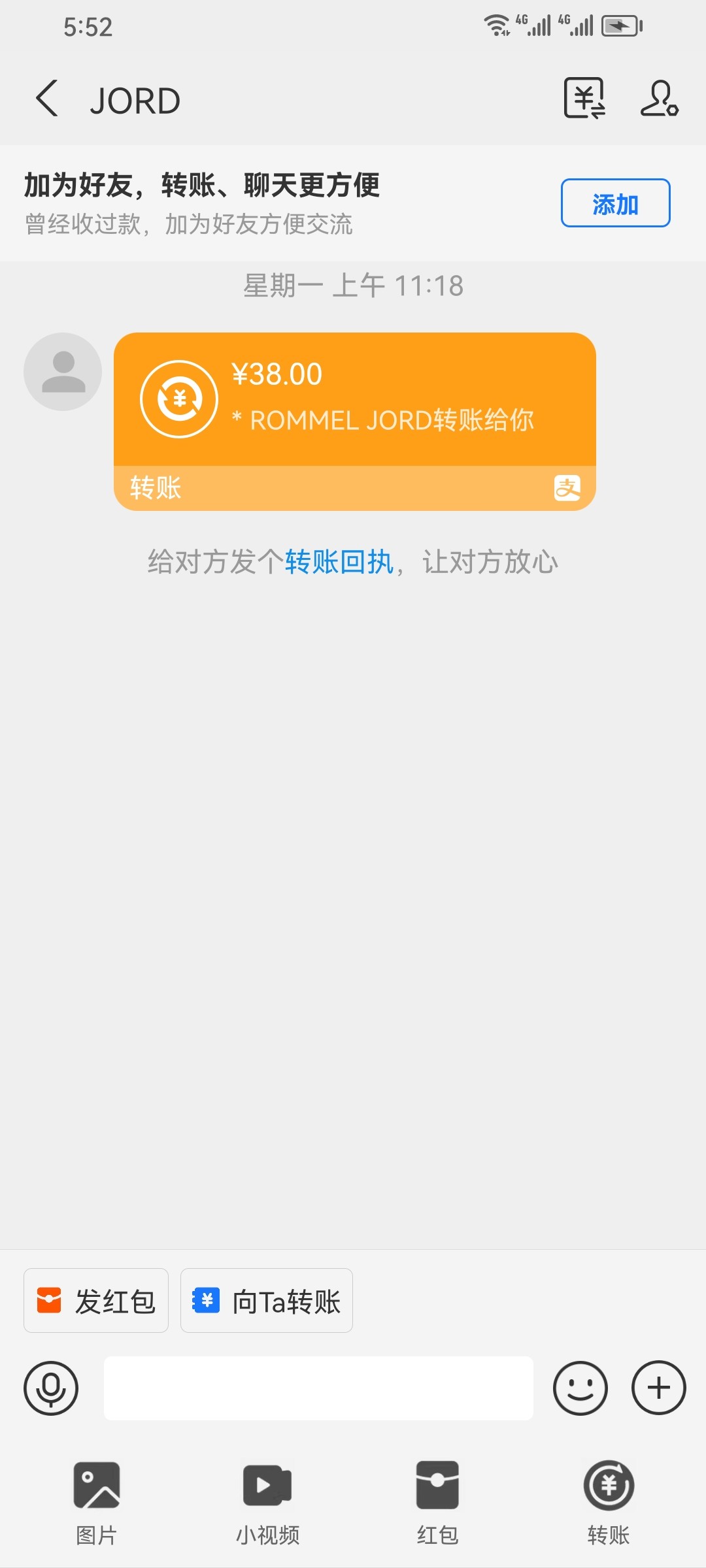Tap the 向Ta转账 quick chip

point(267,1301)
